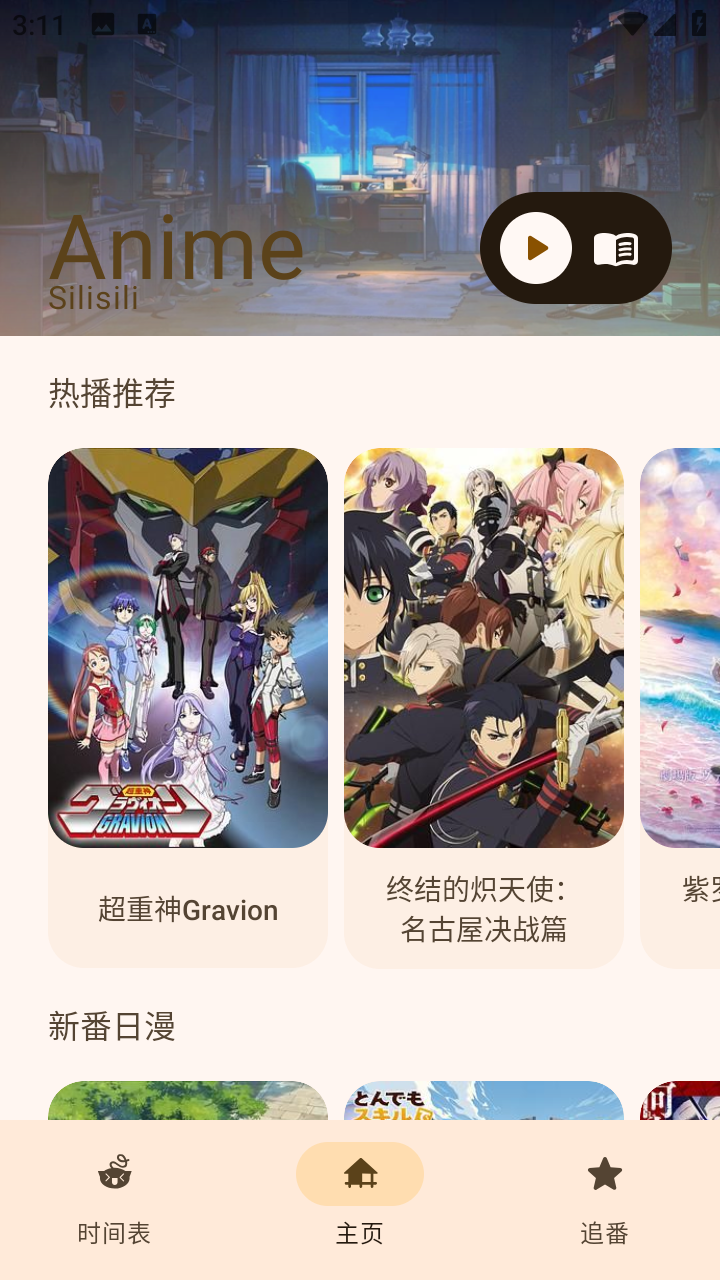Select the bowl timetable icon above 时间表
The height and width of the screenshot is (1280, 720).
pos(113,1174)
